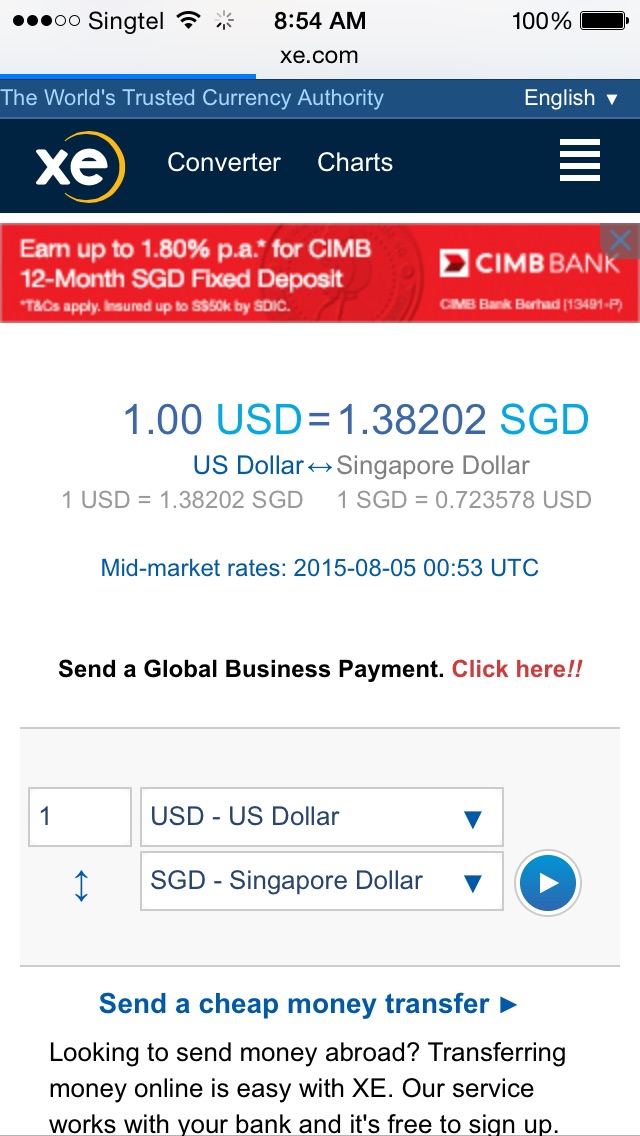
Task: Tap the Click here!! business payment link
Action: [x=517, y=669]
